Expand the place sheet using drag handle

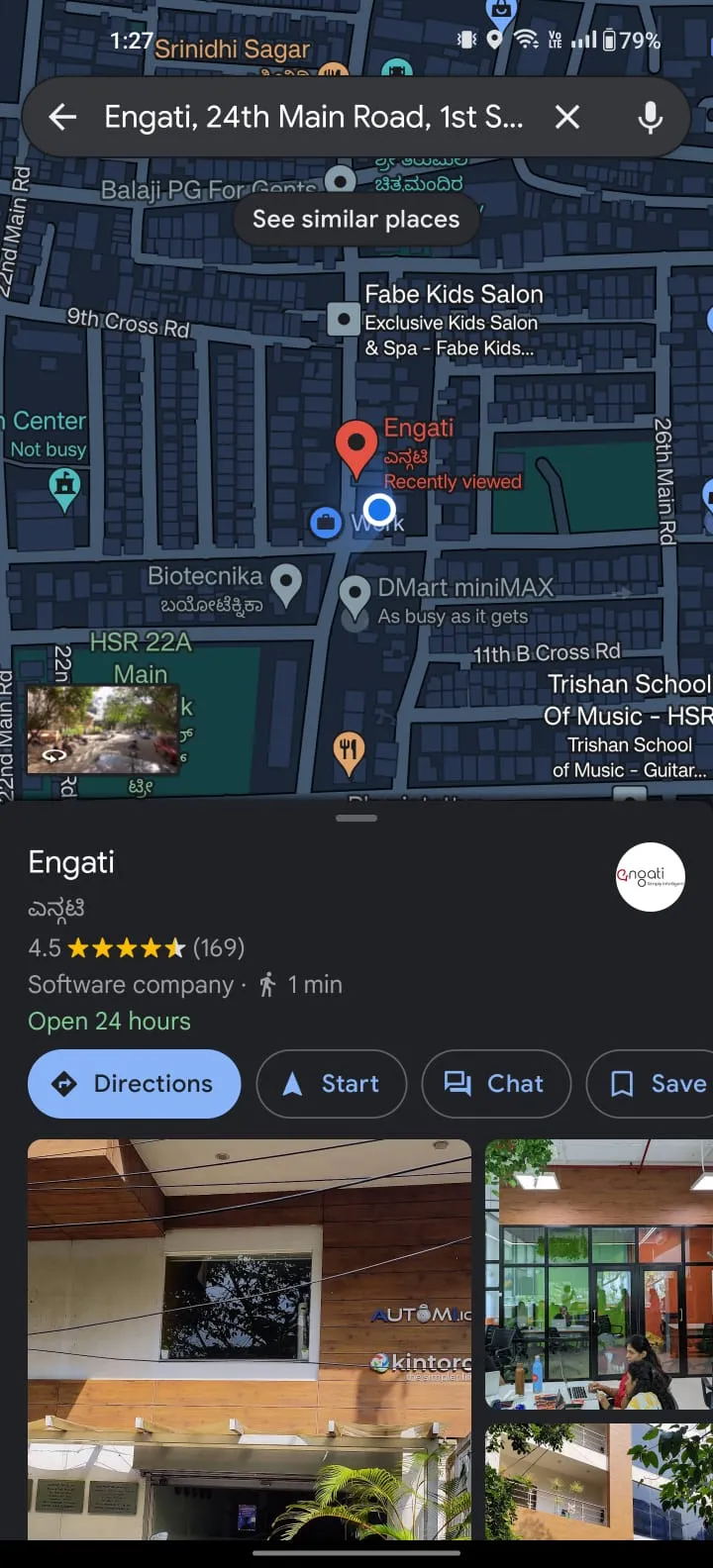(356, 819)
